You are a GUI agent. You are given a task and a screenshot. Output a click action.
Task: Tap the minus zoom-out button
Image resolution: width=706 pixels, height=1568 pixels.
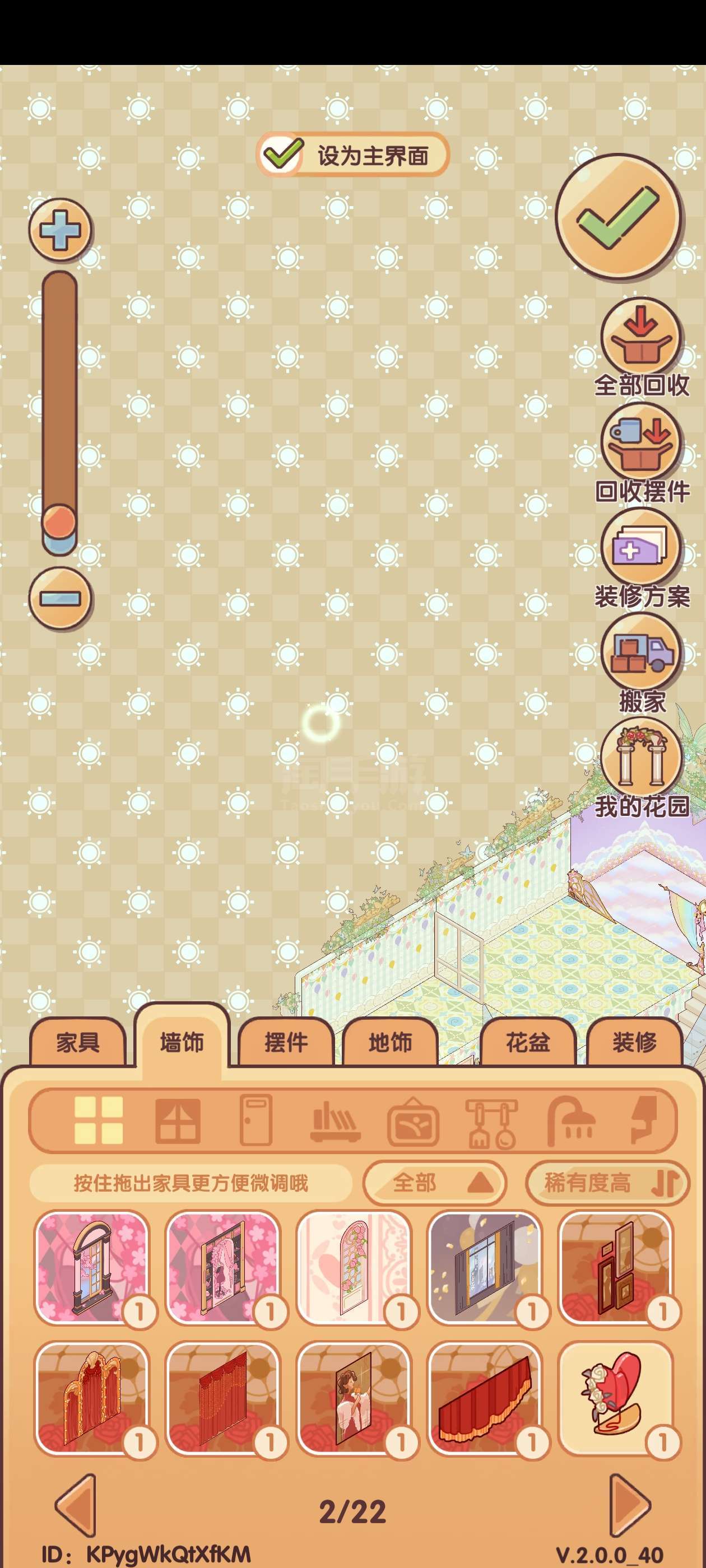tap(60, 598)
